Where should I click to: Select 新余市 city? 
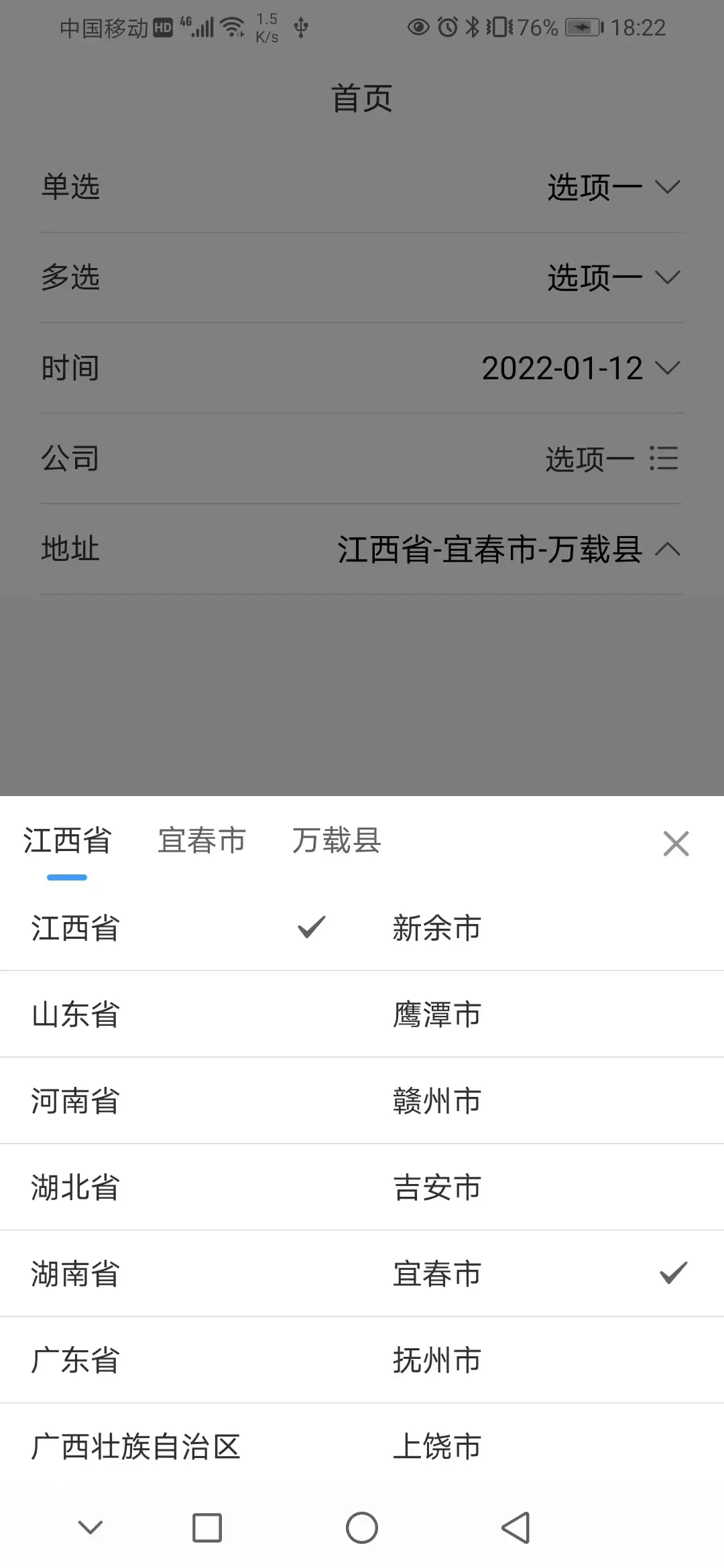point(543,928)
